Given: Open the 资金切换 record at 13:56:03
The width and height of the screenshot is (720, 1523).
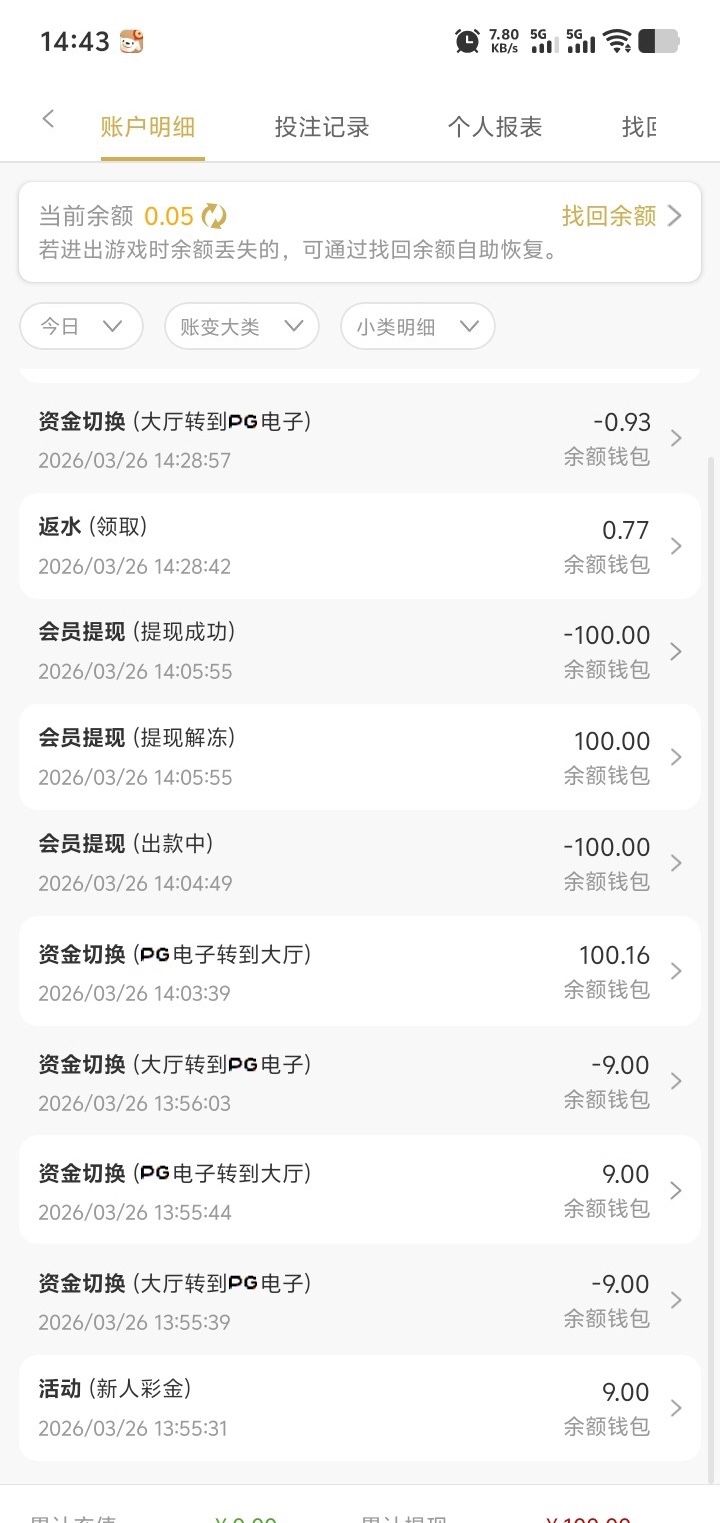Looking at the screenshot, I should [360, 1081].
